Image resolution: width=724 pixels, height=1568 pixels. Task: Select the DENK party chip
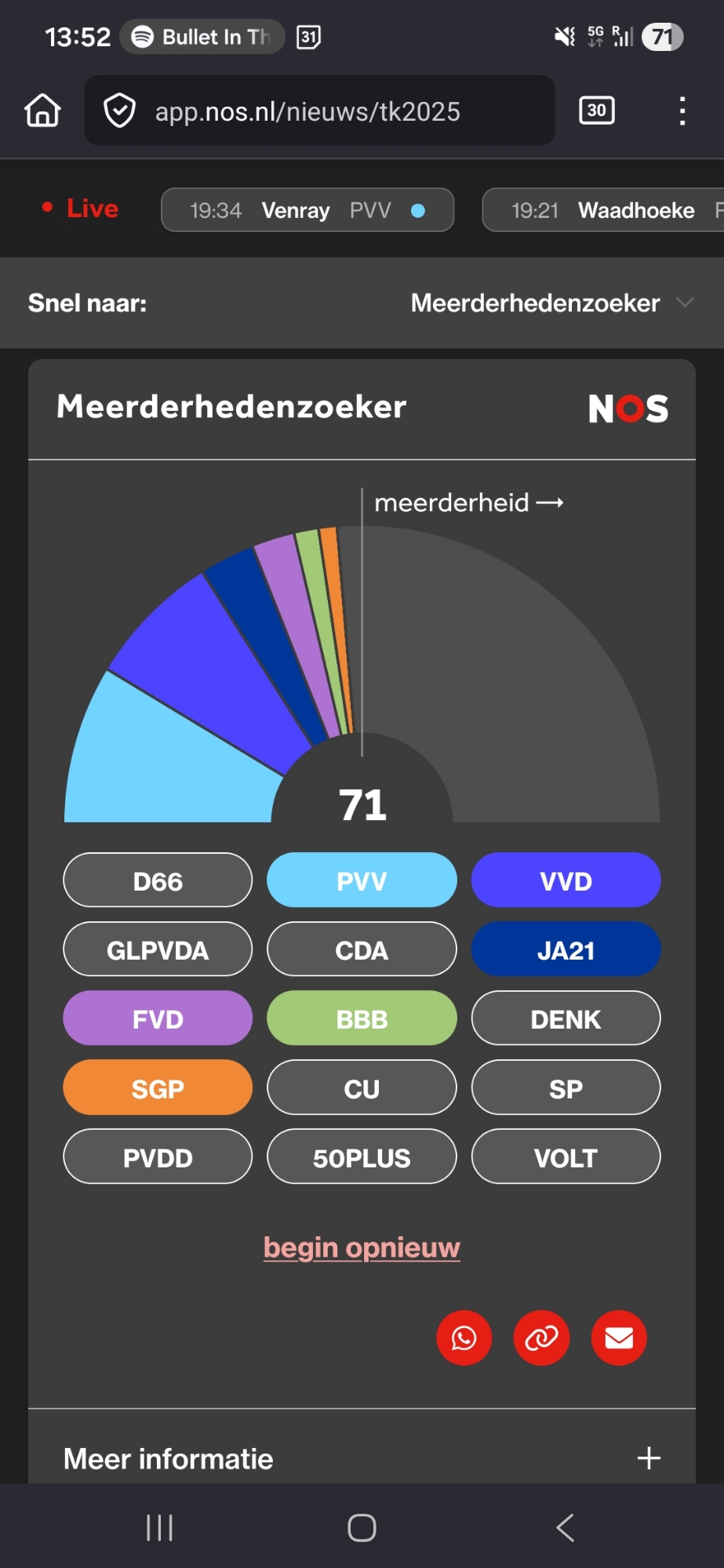566,1018
